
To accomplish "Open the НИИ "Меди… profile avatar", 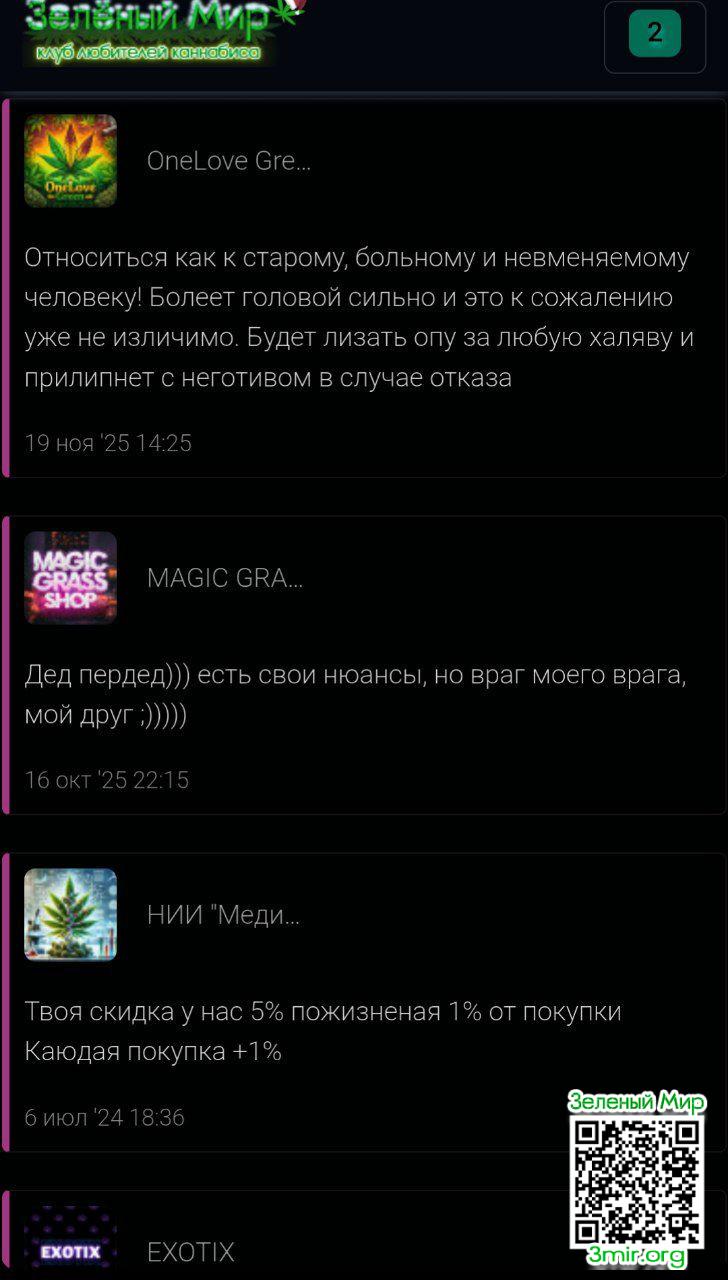I will tap(70, 914).
